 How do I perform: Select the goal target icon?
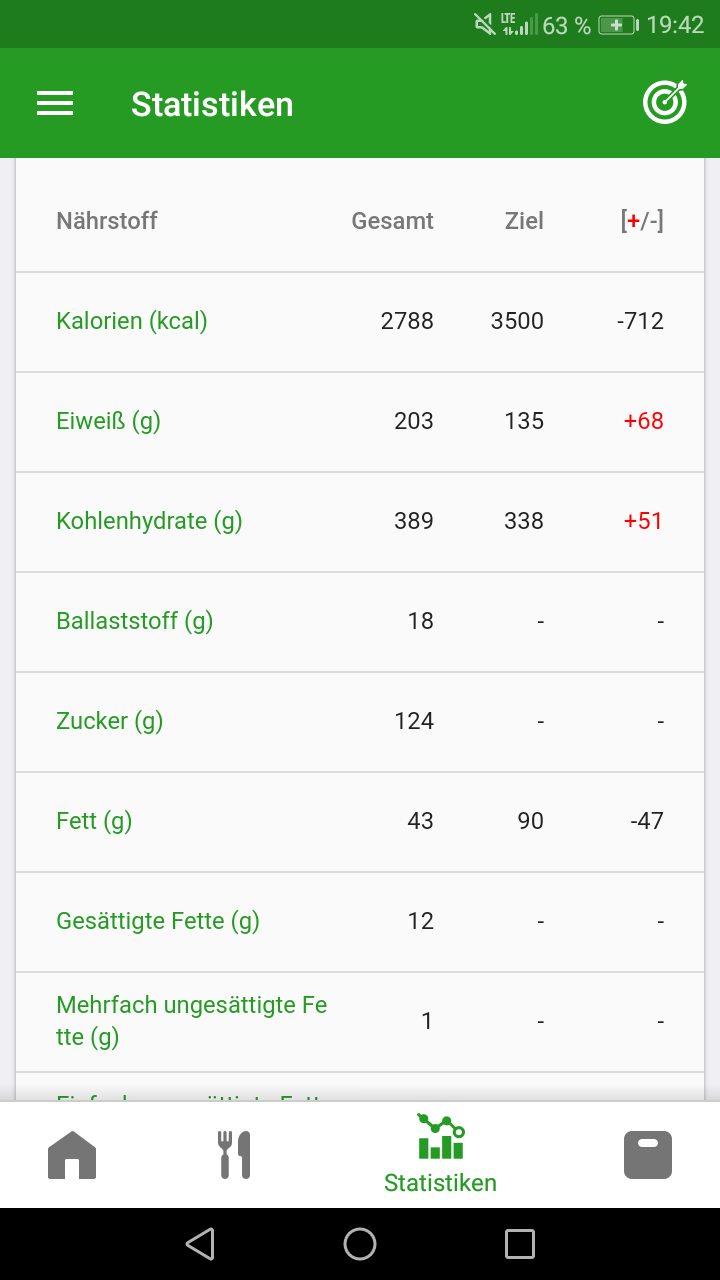tap(665, 103)
